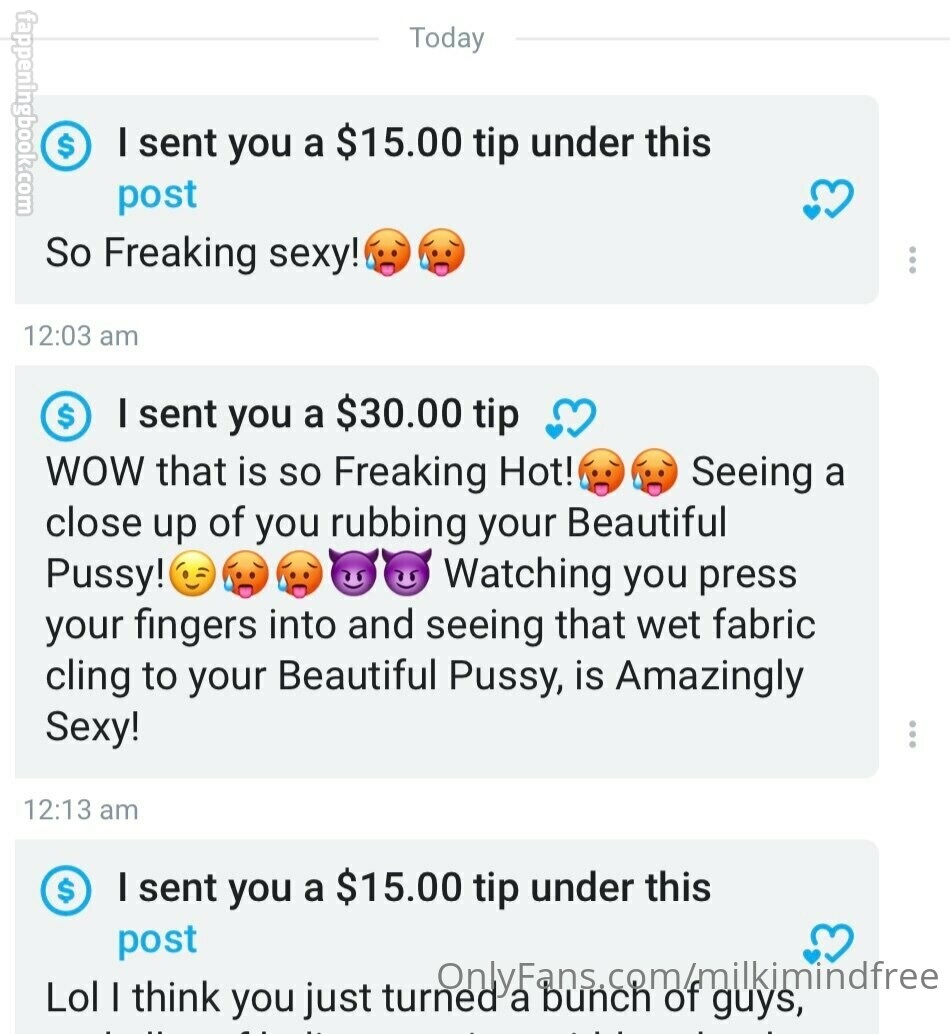Tap the heart on the 'Lol I think' message
The image size is (950, 1034).
click(x=828, y=944)
